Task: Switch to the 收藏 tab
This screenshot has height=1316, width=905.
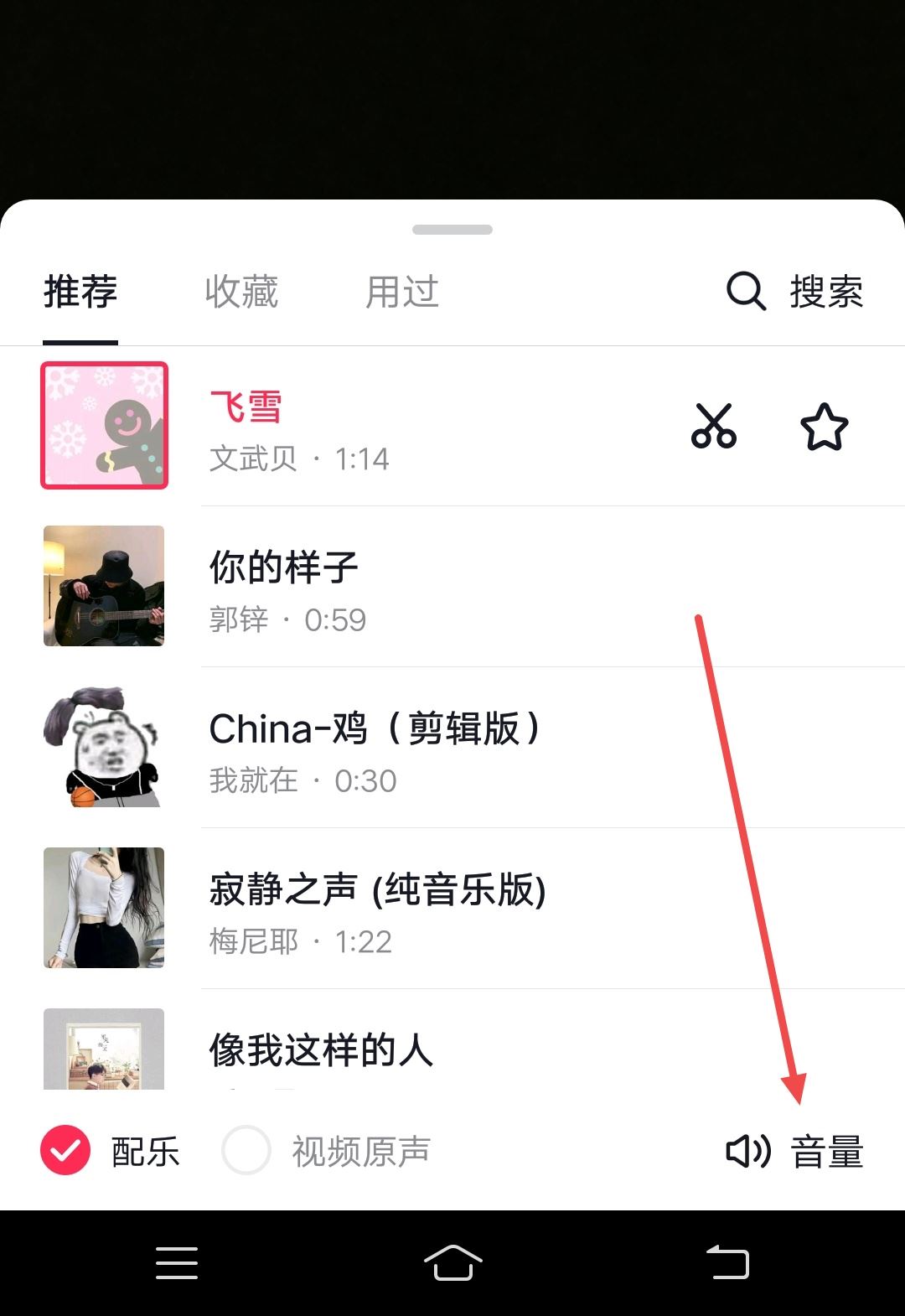Action: click(240, 292)
